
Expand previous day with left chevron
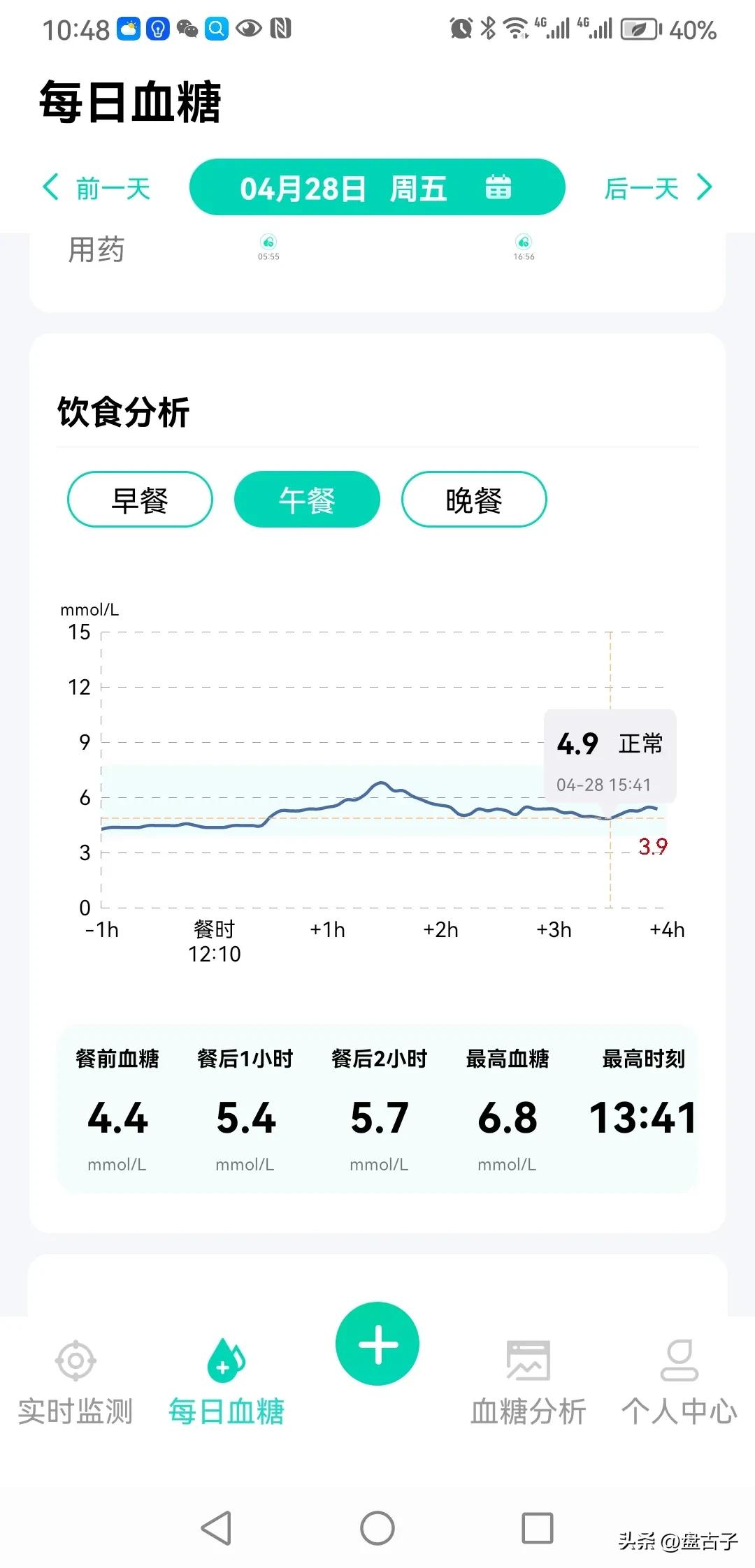50,187
